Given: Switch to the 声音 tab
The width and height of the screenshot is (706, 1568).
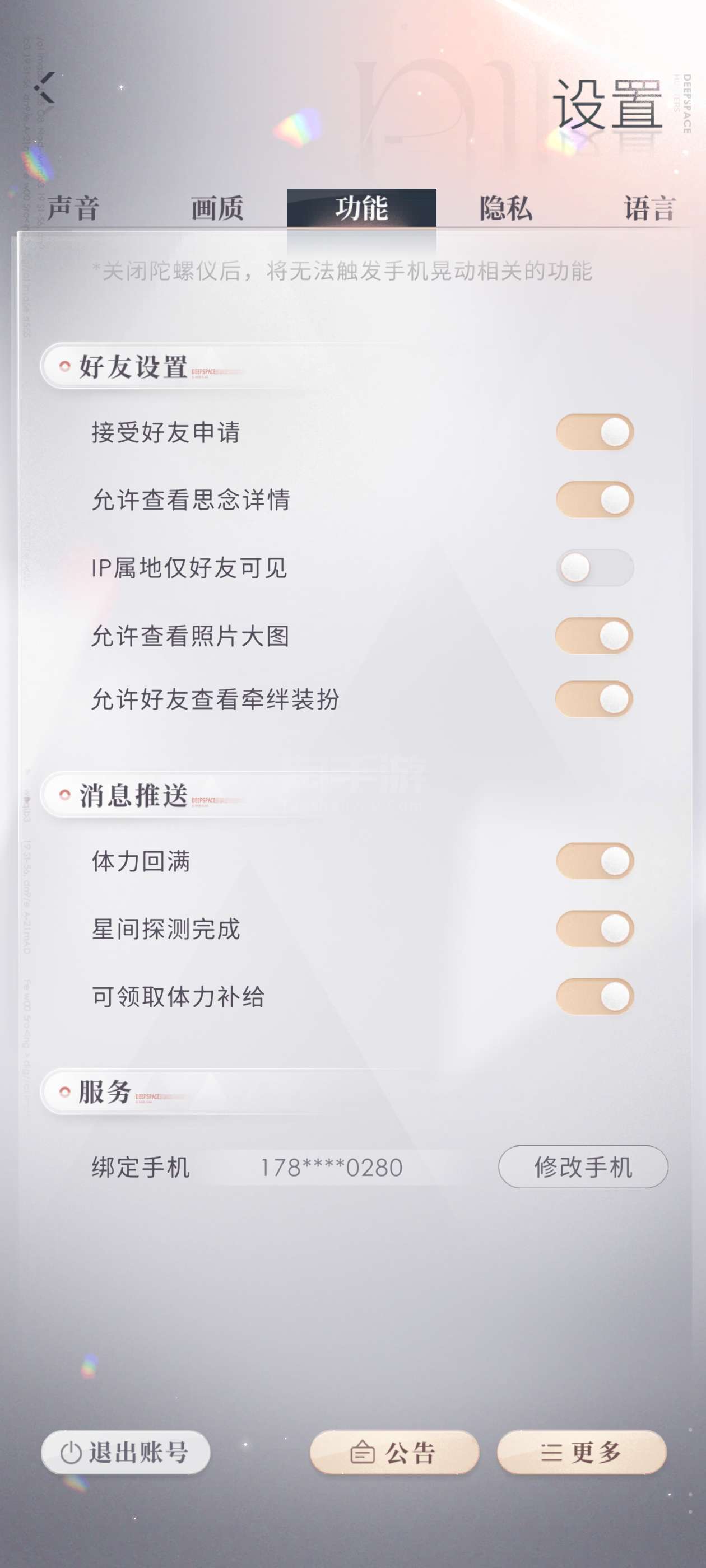Looking at the screenshot, I should 73,208.
